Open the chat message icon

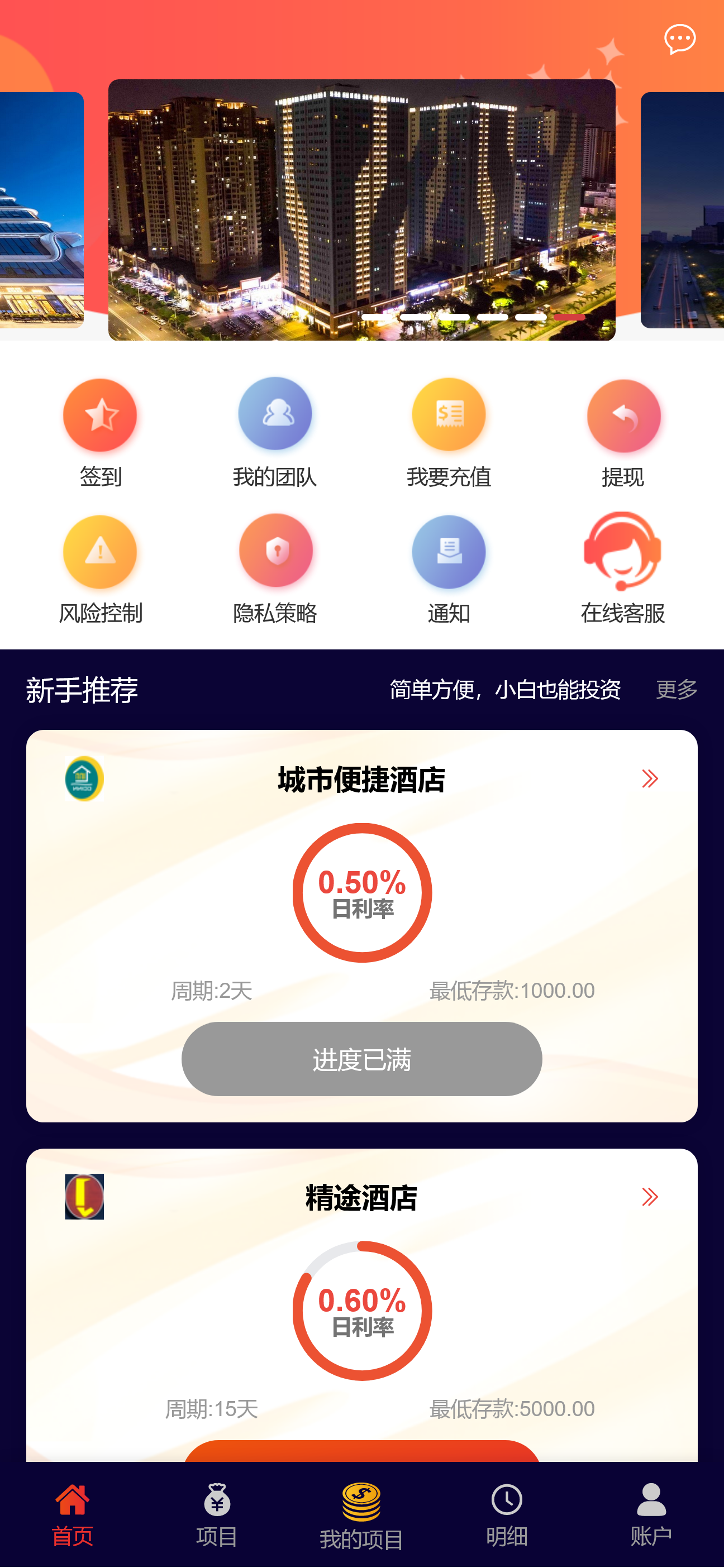click(679, 40)
